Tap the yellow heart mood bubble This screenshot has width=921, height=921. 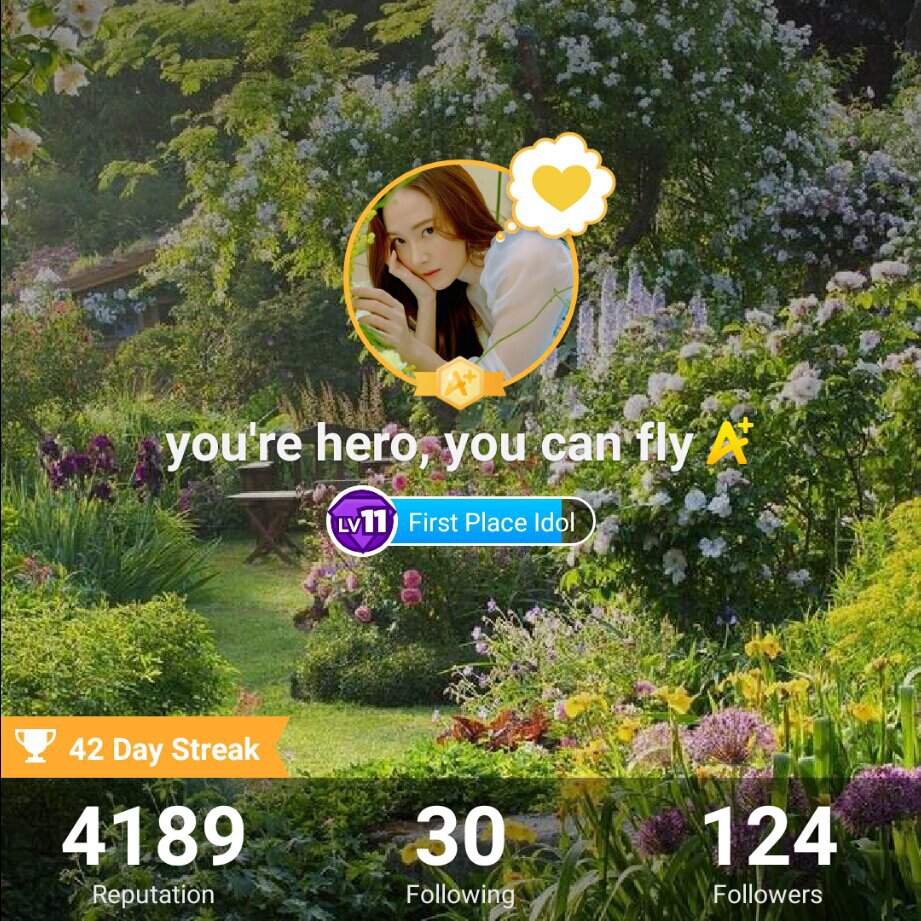click(561, 187)
